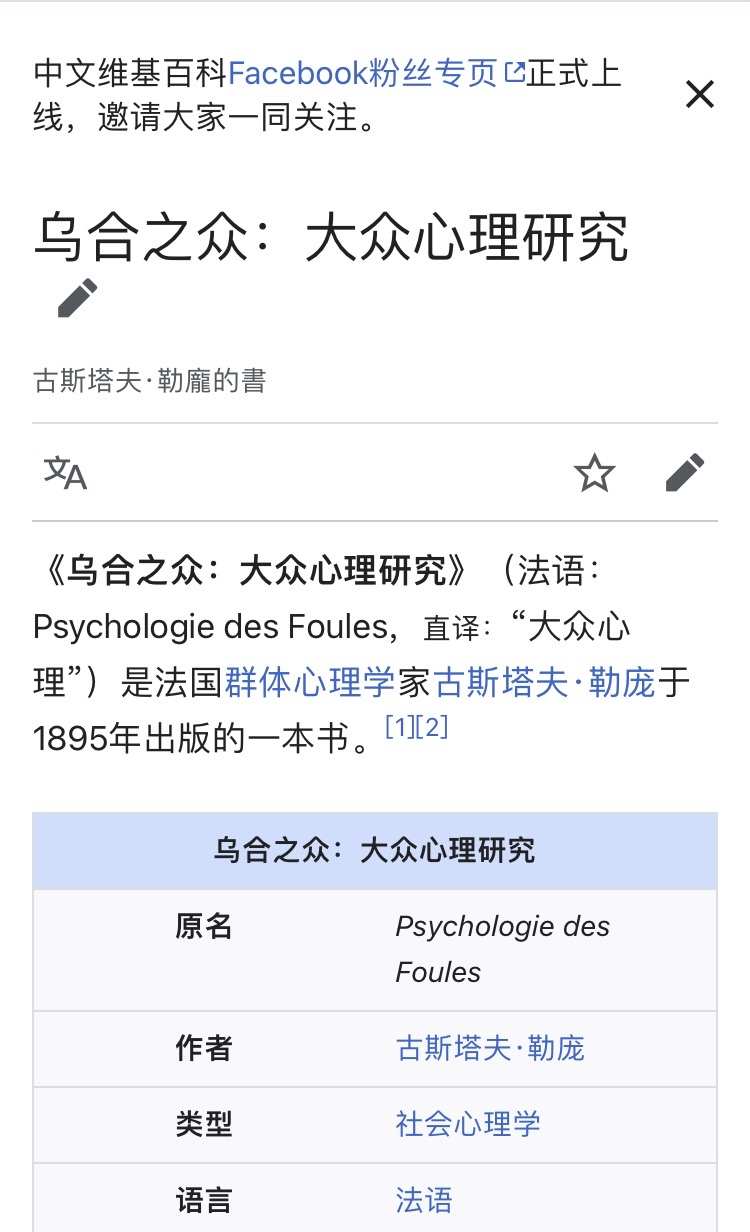
Task: View footnote reference [1]
Action: [400, 728]
